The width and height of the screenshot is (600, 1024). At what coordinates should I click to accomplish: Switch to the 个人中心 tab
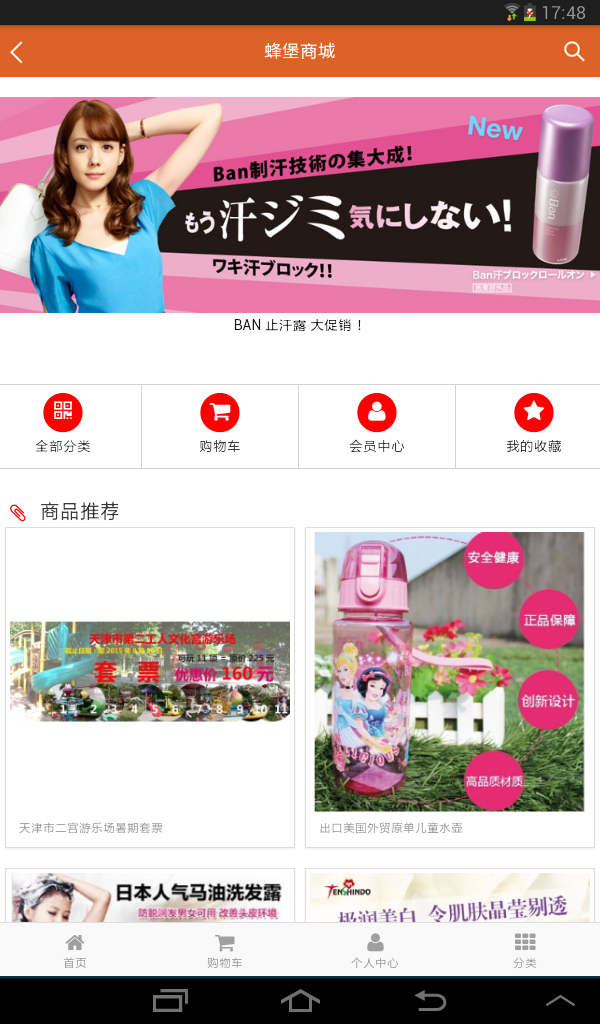click(x=375, y=951)
